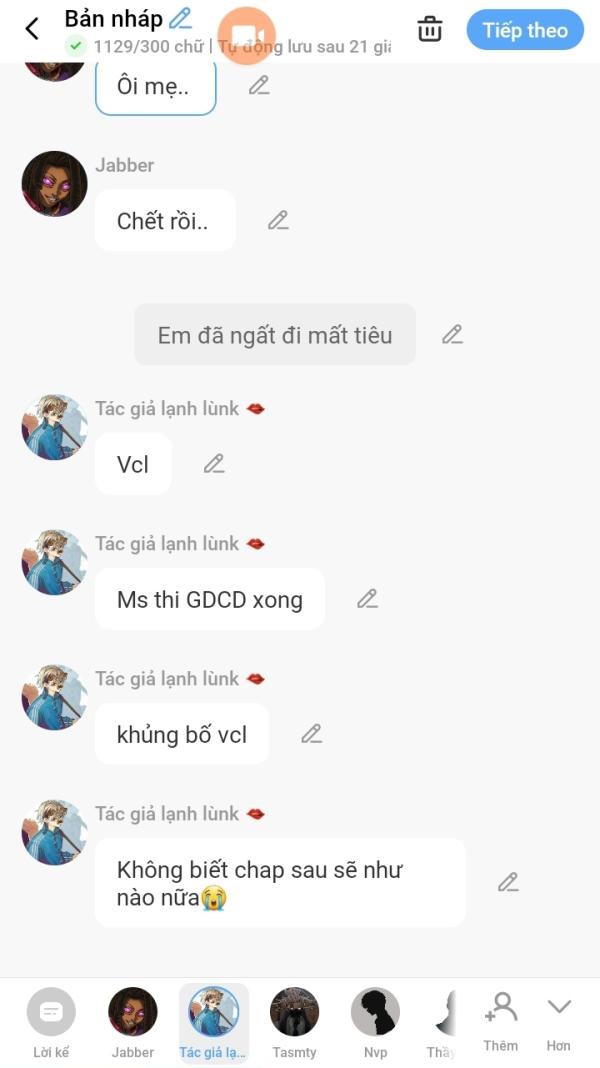600x1068 pixels.
Task: Rename the Bản nháp draft title
Action: pyautogui.click(x=180, y=18)
